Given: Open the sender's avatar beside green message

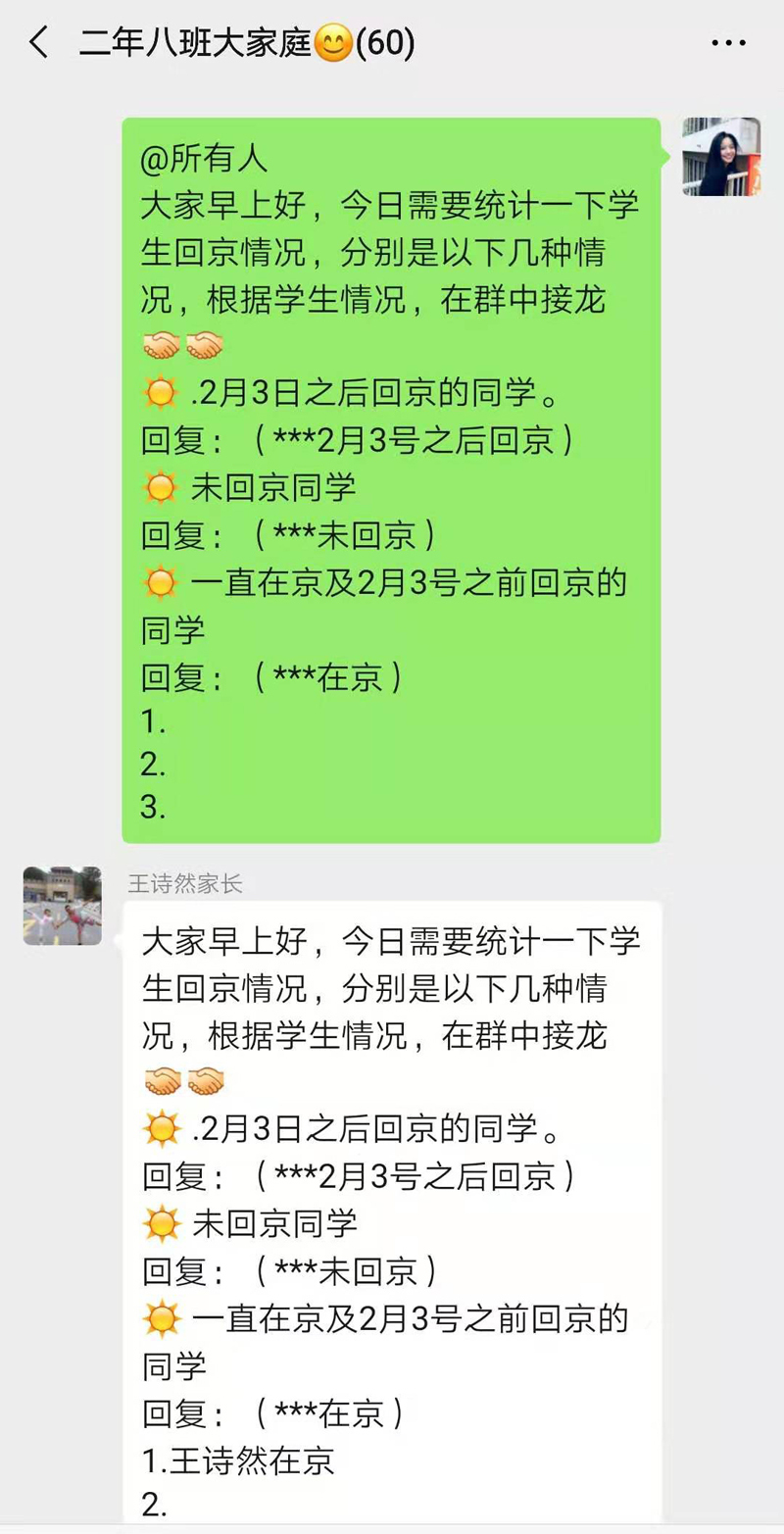Looking at the screenshot, I should click(x=721, y=157).
